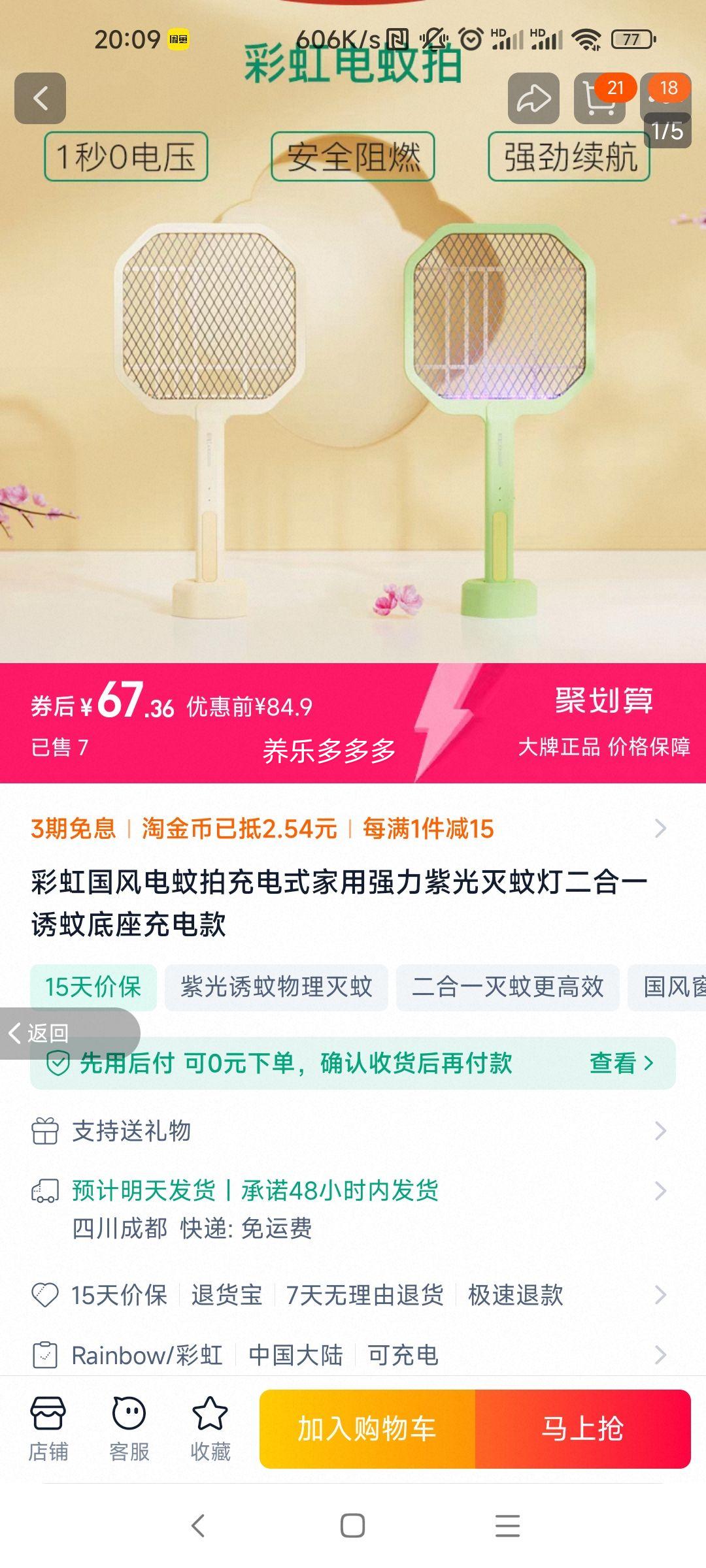The image size is (706, 1568).
Task: Share this mosquito swatter product
Action: (533, 98)
